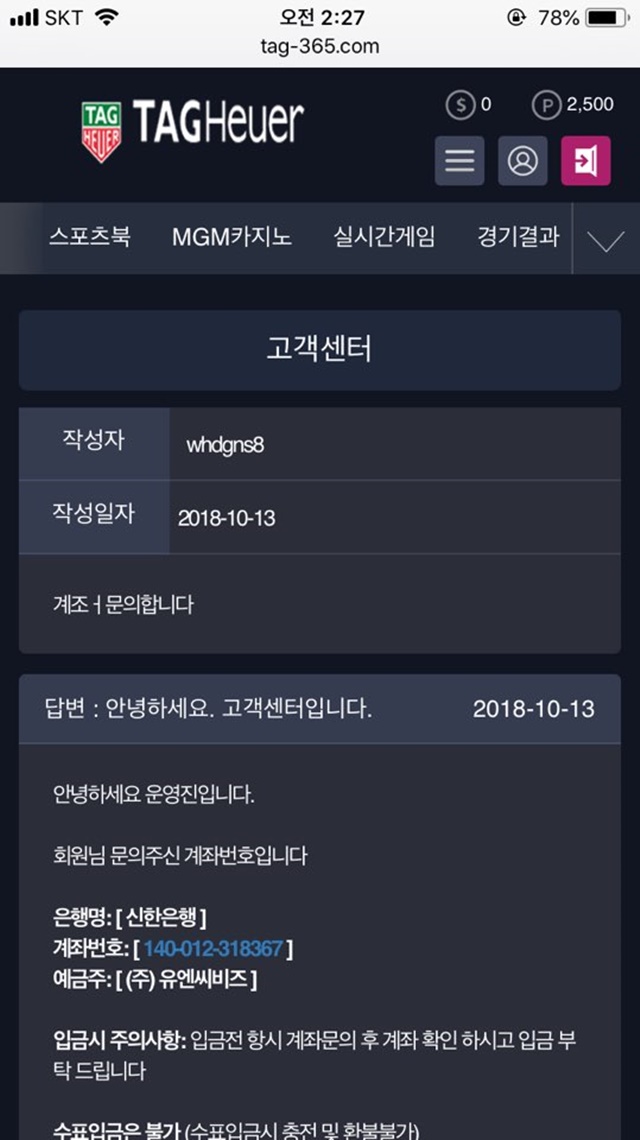Open the MGM카지노 tab

[x=232, y=237]
